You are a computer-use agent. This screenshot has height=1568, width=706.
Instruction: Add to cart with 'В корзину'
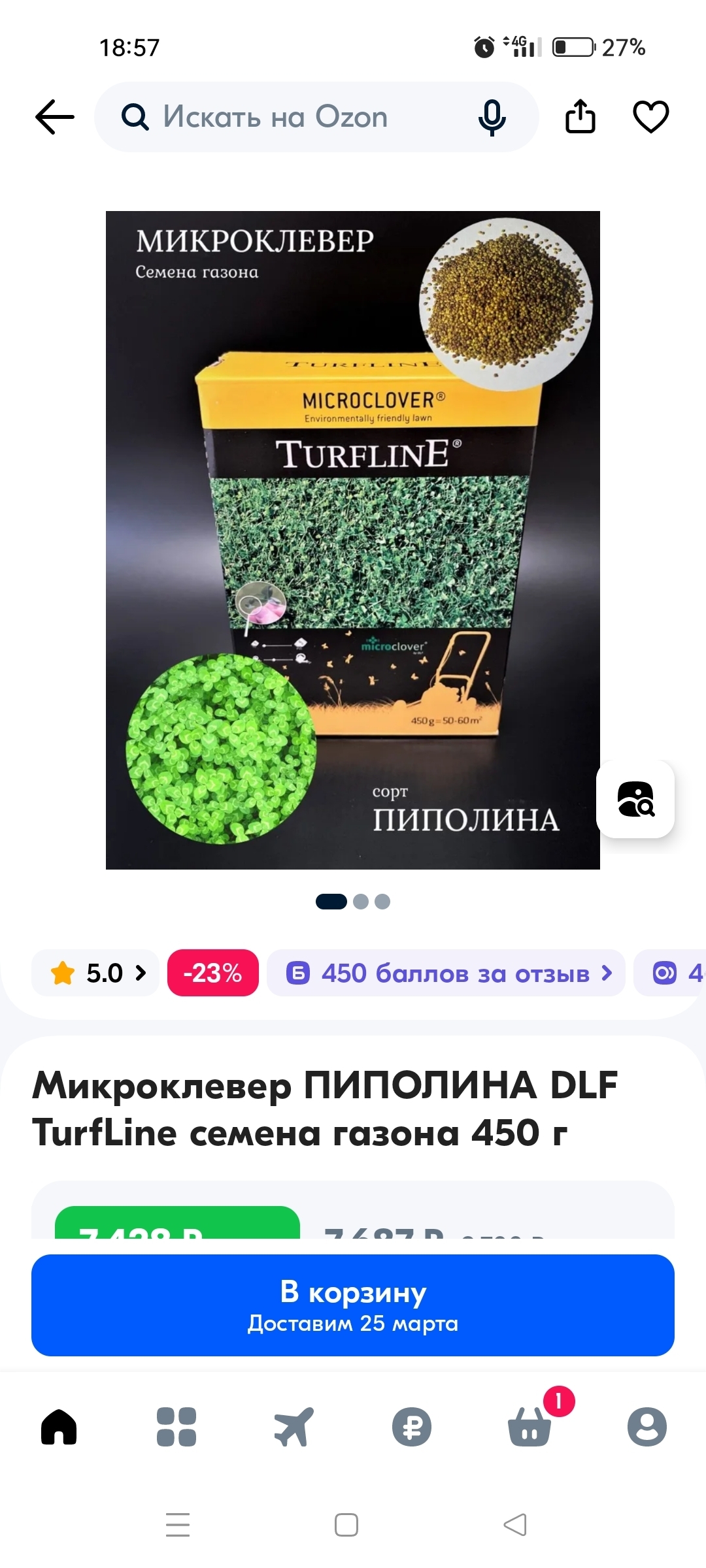click(x=352, y=1305)
